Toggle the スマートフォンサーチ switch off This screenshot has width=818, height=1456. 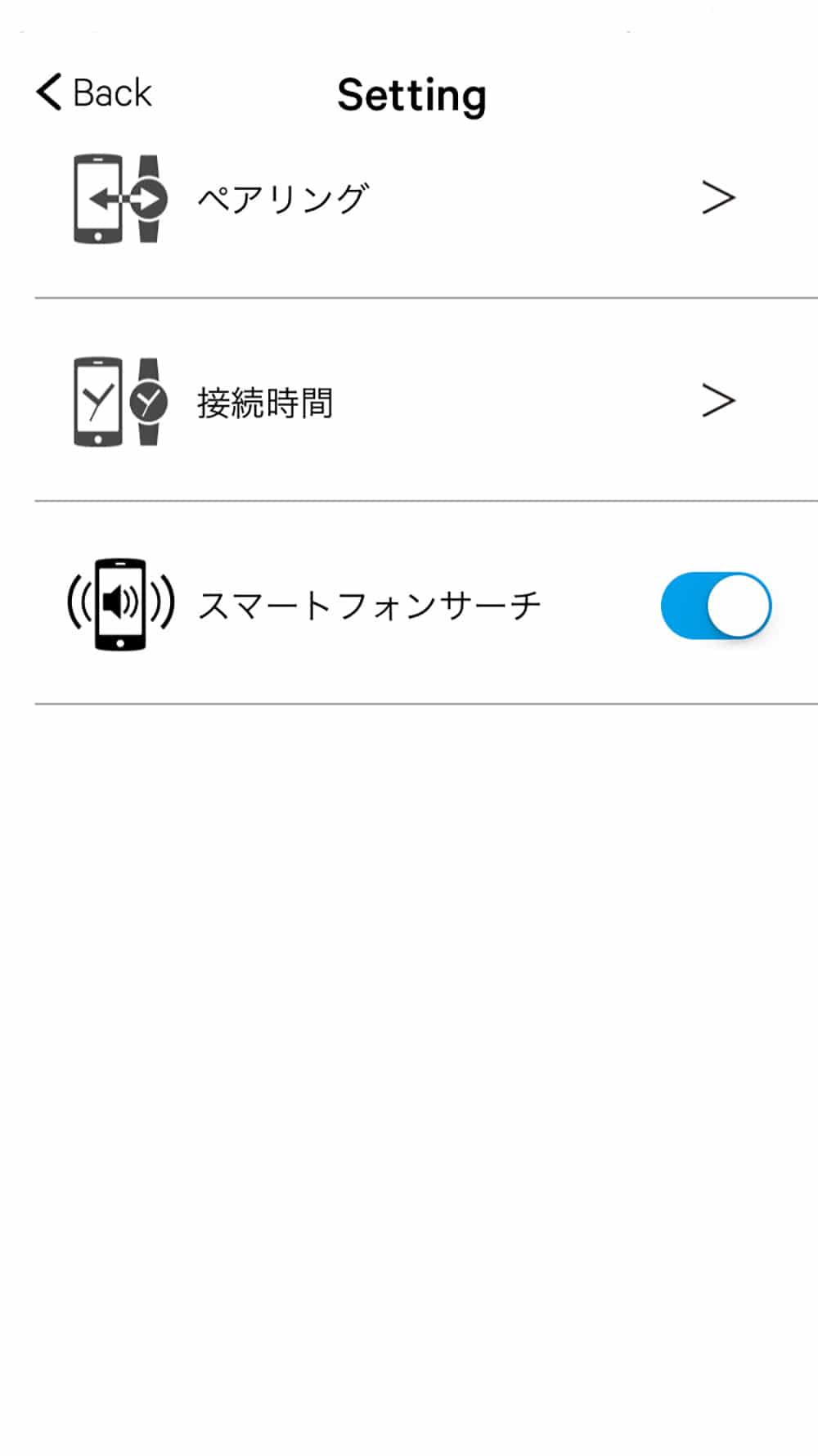click(716, 606)
